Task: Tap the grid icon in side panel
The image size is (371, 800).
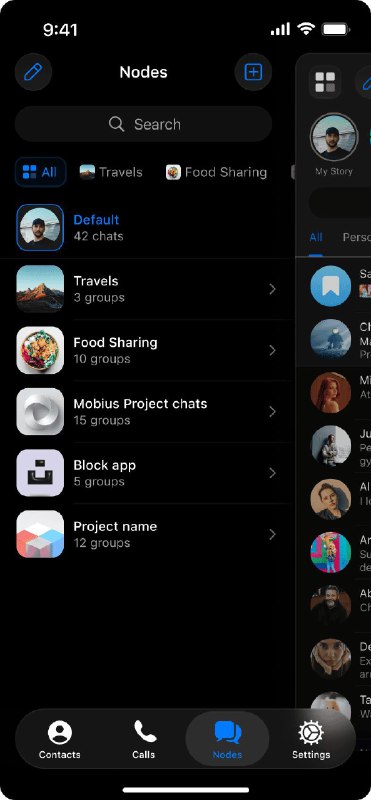Action: pyautogui.click(x=325, y=82)
